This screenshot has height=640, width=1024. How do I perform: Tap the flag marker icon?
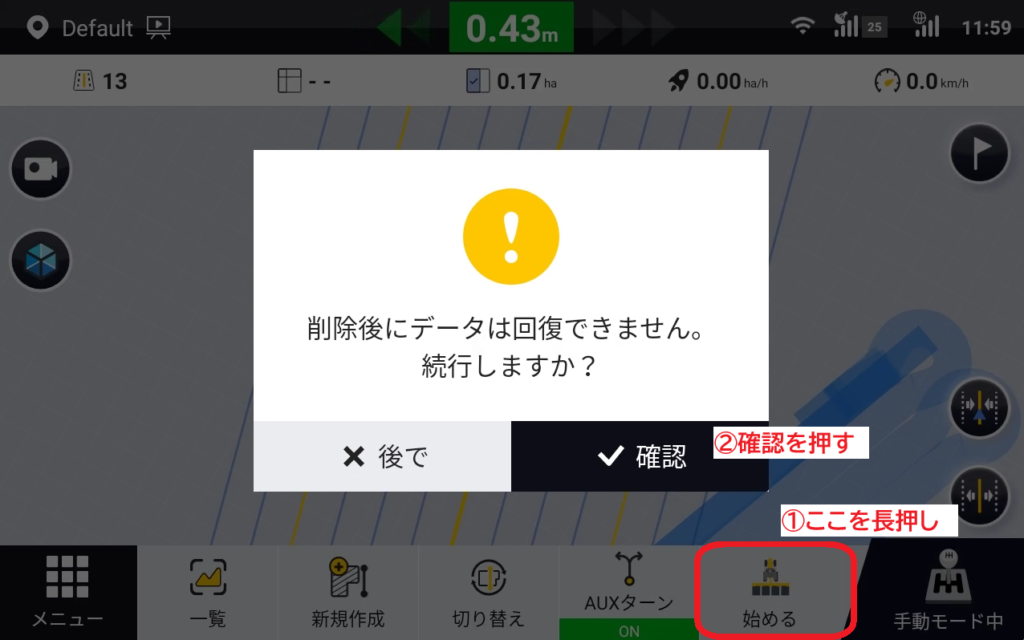point(978,154)
